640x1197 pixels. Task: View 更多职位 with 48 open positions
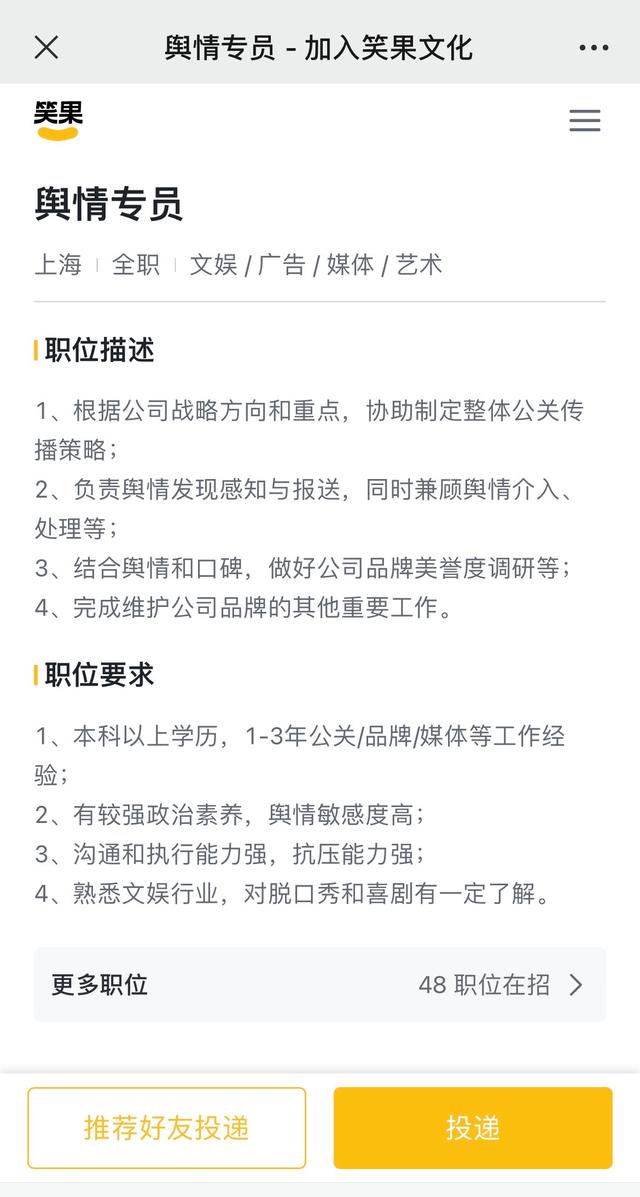320,984
